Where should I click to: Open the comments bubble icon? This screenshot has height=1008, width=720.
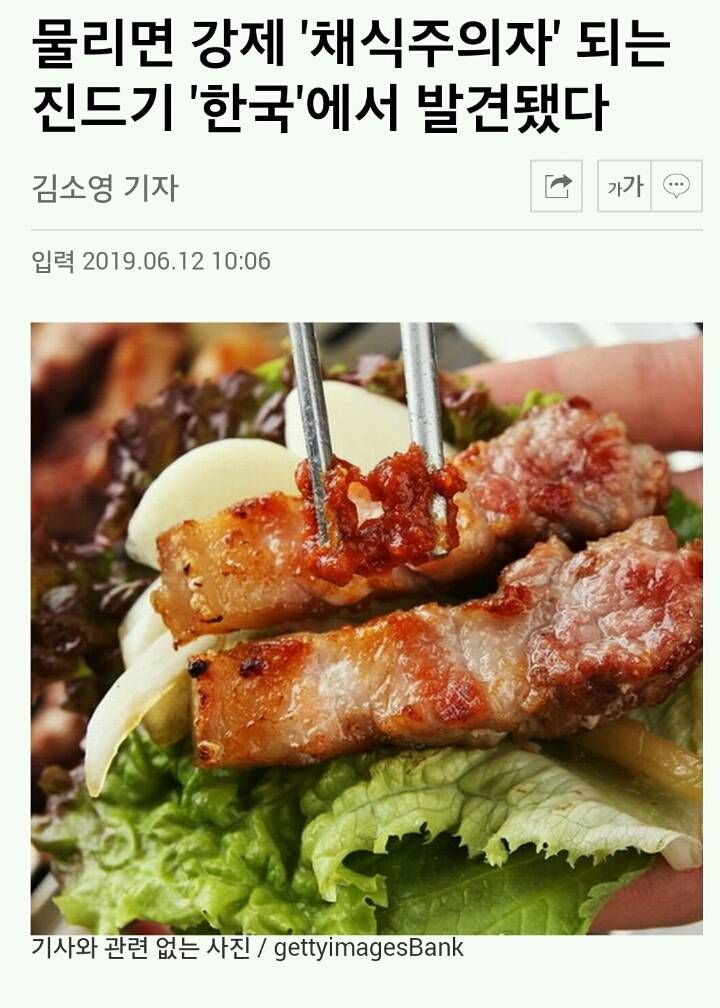pos(677,186)
